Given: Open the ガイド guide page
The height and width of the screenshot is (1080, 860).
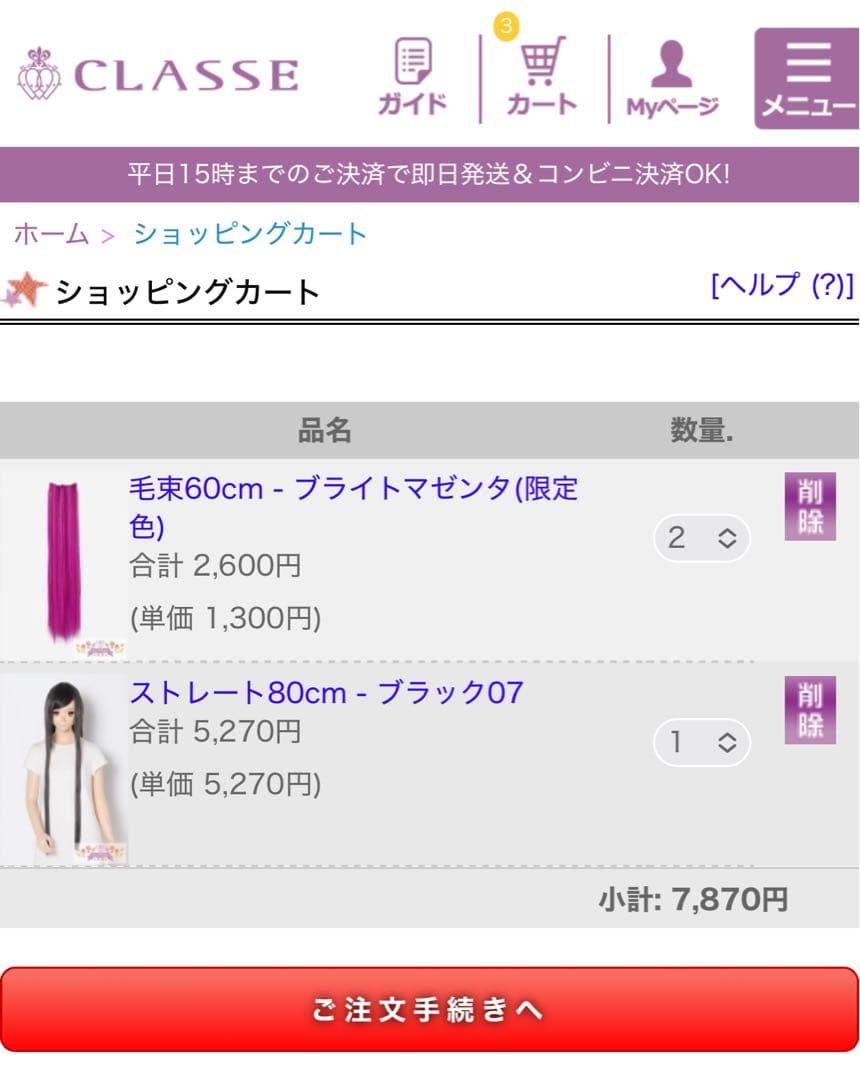Looking at the screenshot, I should tap(412, 77).
